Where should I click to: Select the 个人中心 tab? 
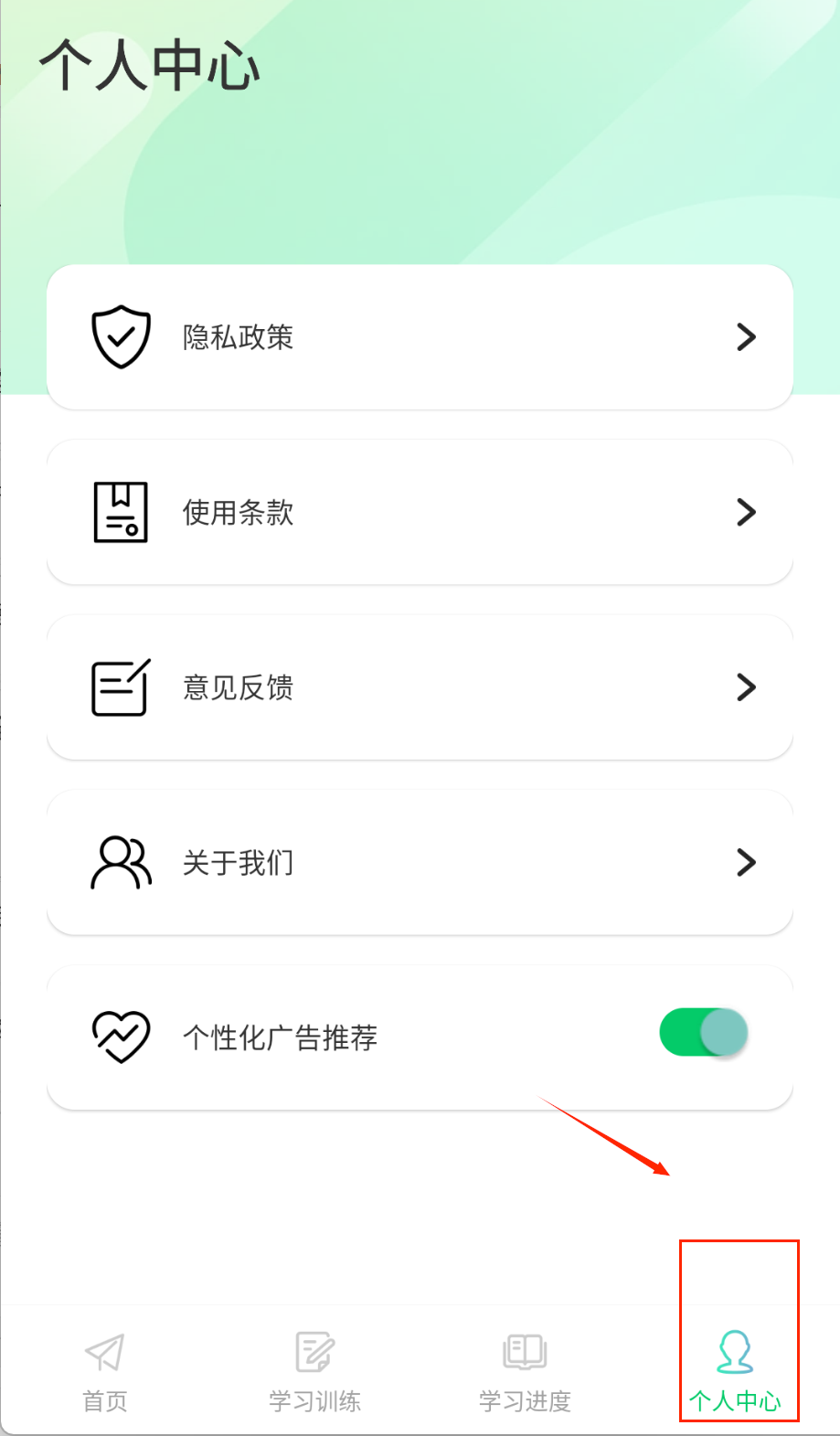pyautogui.click(x=736, y=1370)
